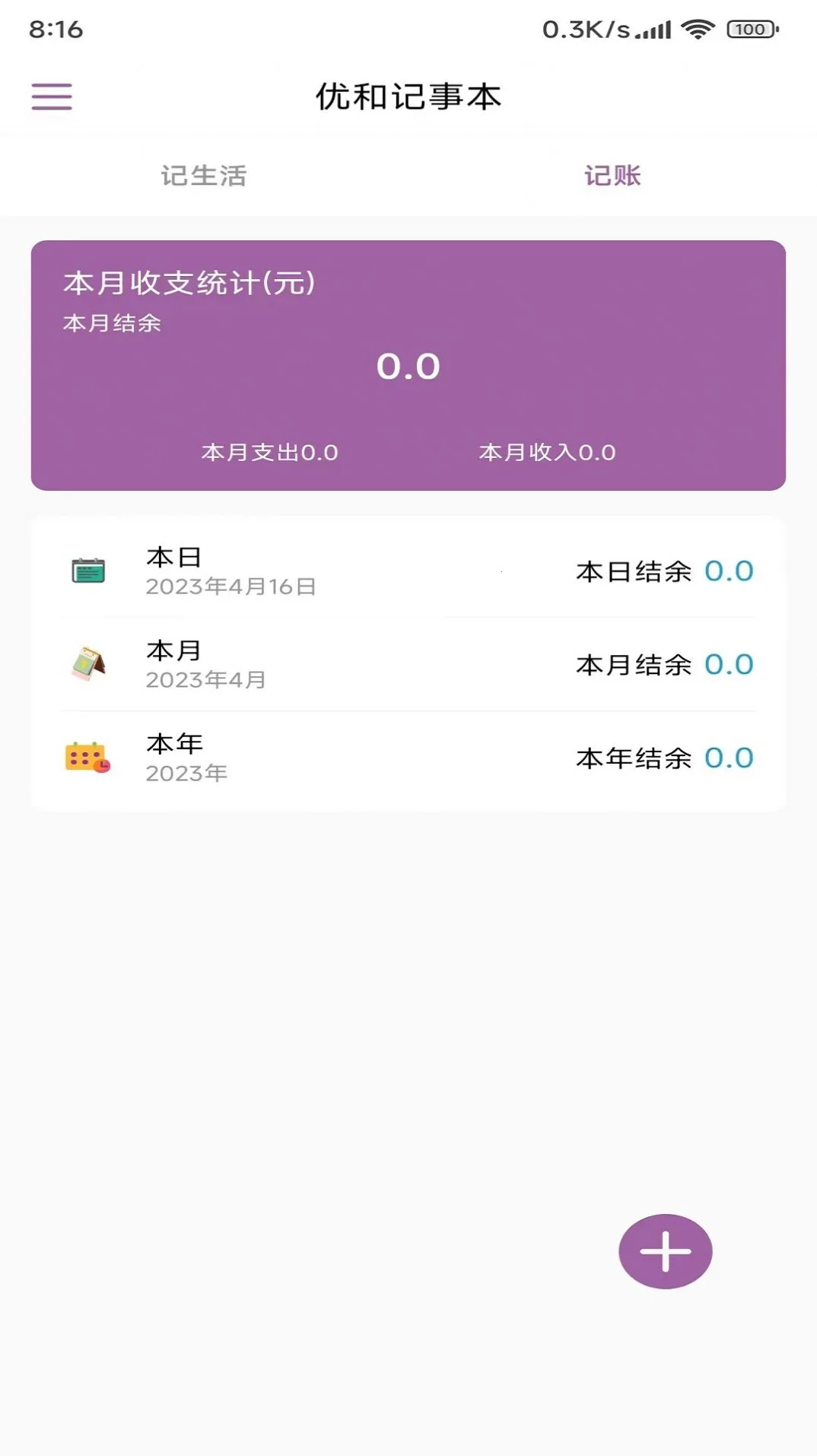Select the 记账 tab
The height and width of the screenshot is (1456, 817).
pos(612,176)
